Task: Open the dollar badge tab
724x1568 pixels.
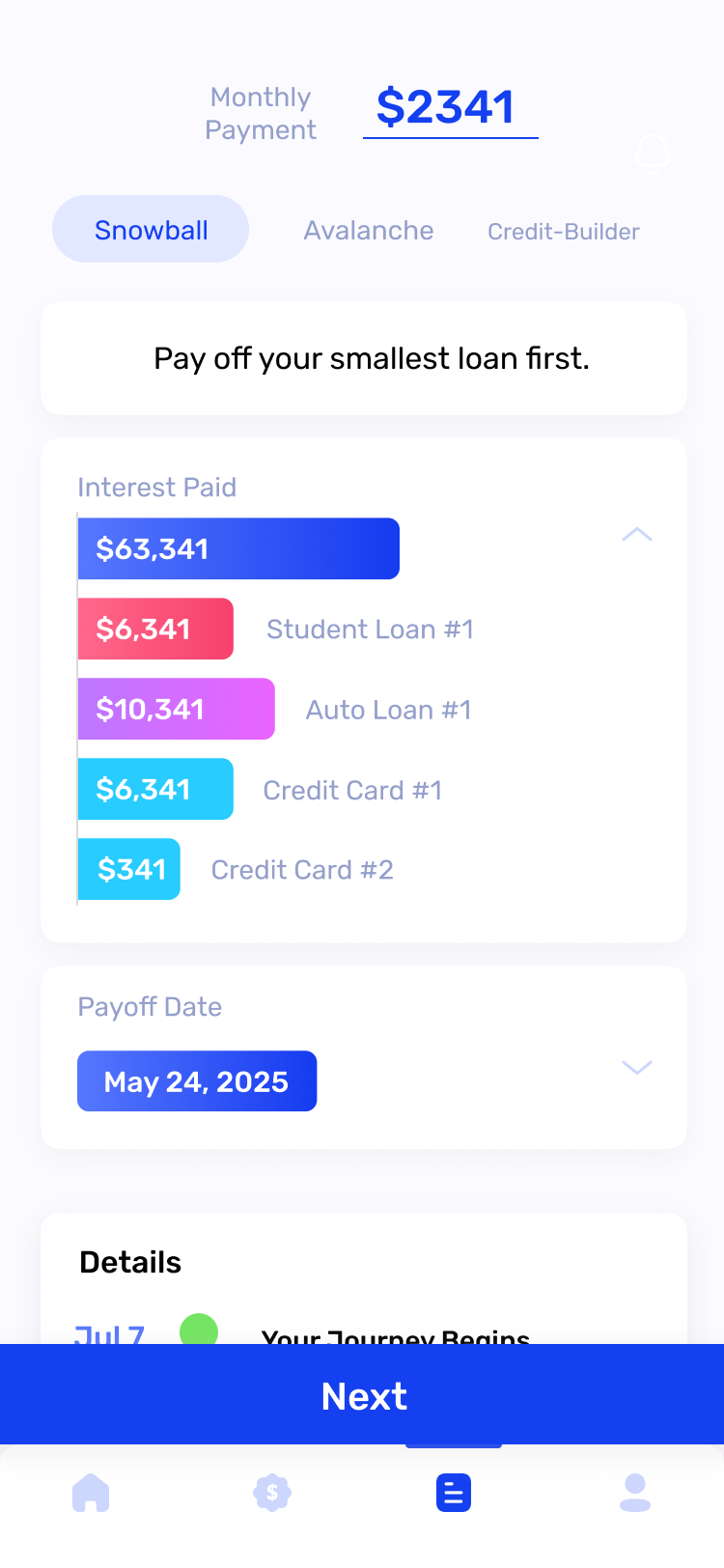Action: point(272,1493)
